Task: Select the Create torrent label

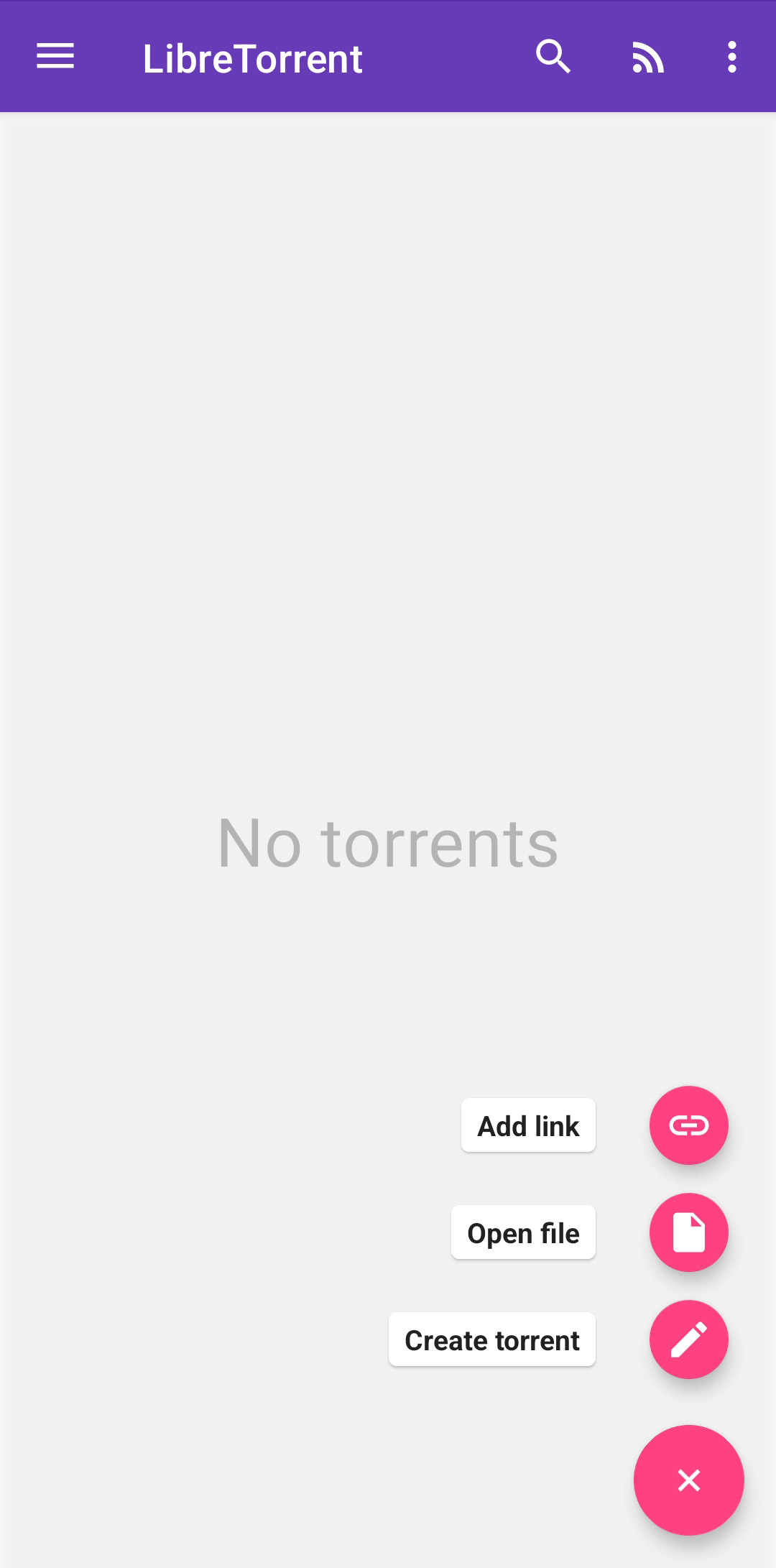Action: coord(492,1339)
